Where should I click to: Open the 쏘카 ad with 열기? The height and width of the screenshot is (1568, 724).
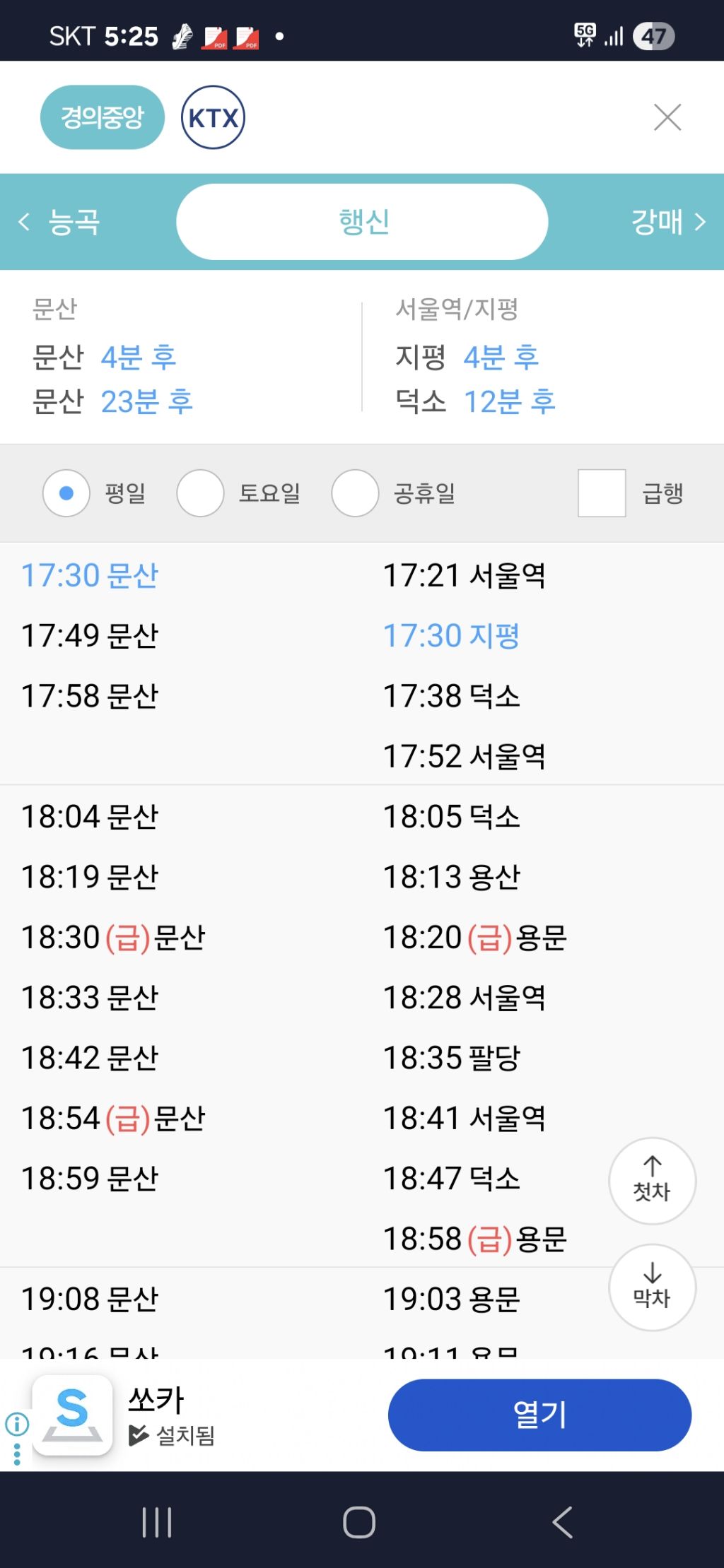[539, 1415]
